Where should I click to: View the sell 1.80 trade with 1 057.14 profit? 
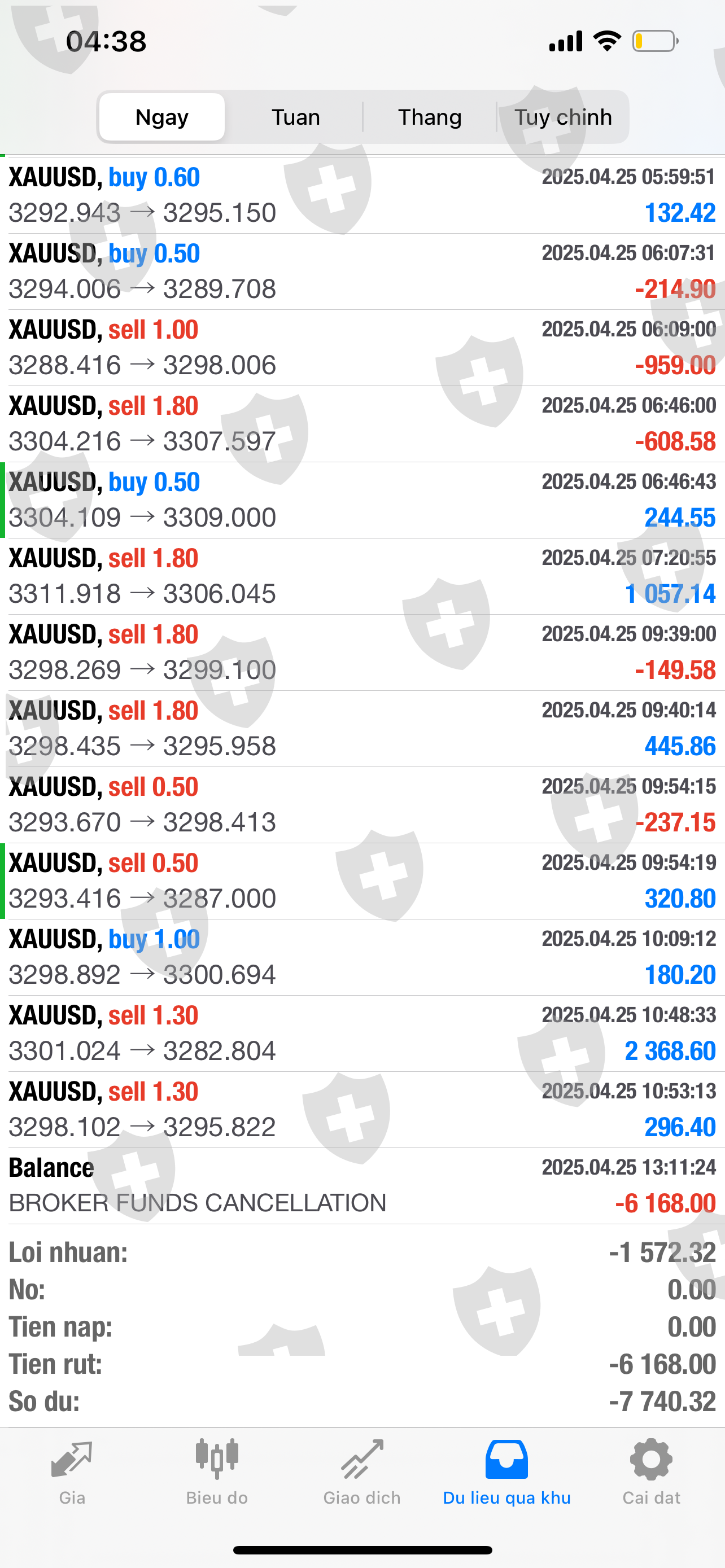point(362,576)
